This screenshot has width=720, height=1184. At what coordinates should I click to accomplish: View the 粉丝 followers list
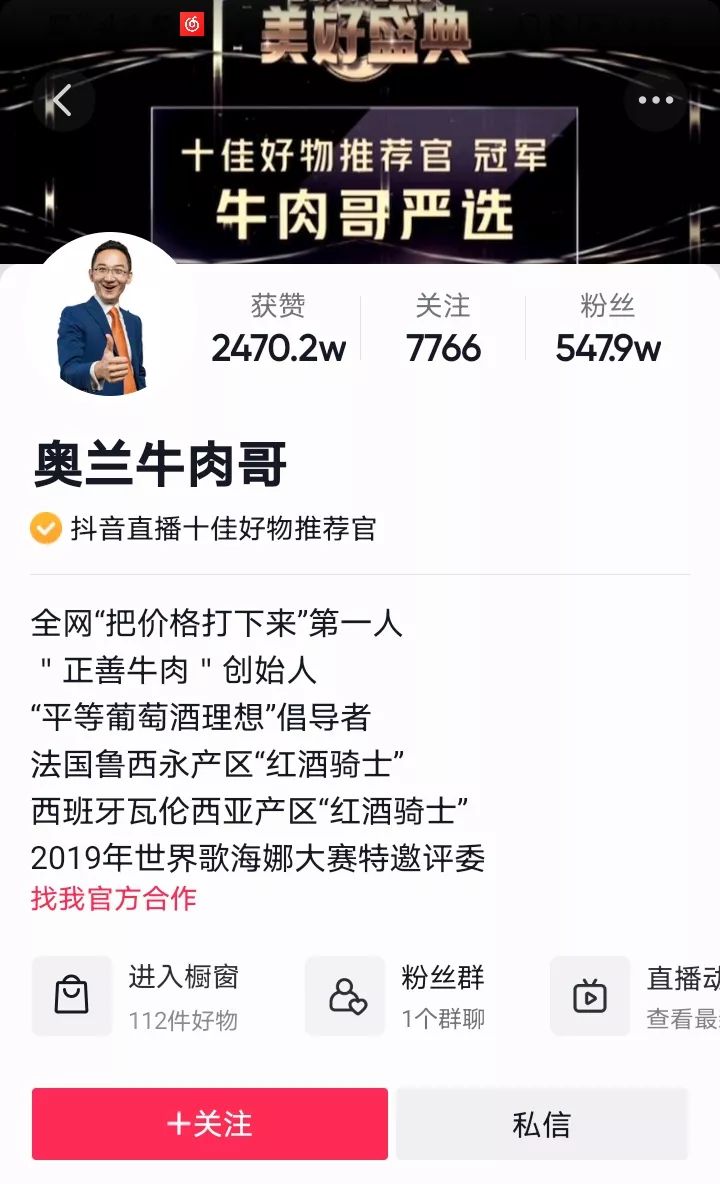pos(608,328)
